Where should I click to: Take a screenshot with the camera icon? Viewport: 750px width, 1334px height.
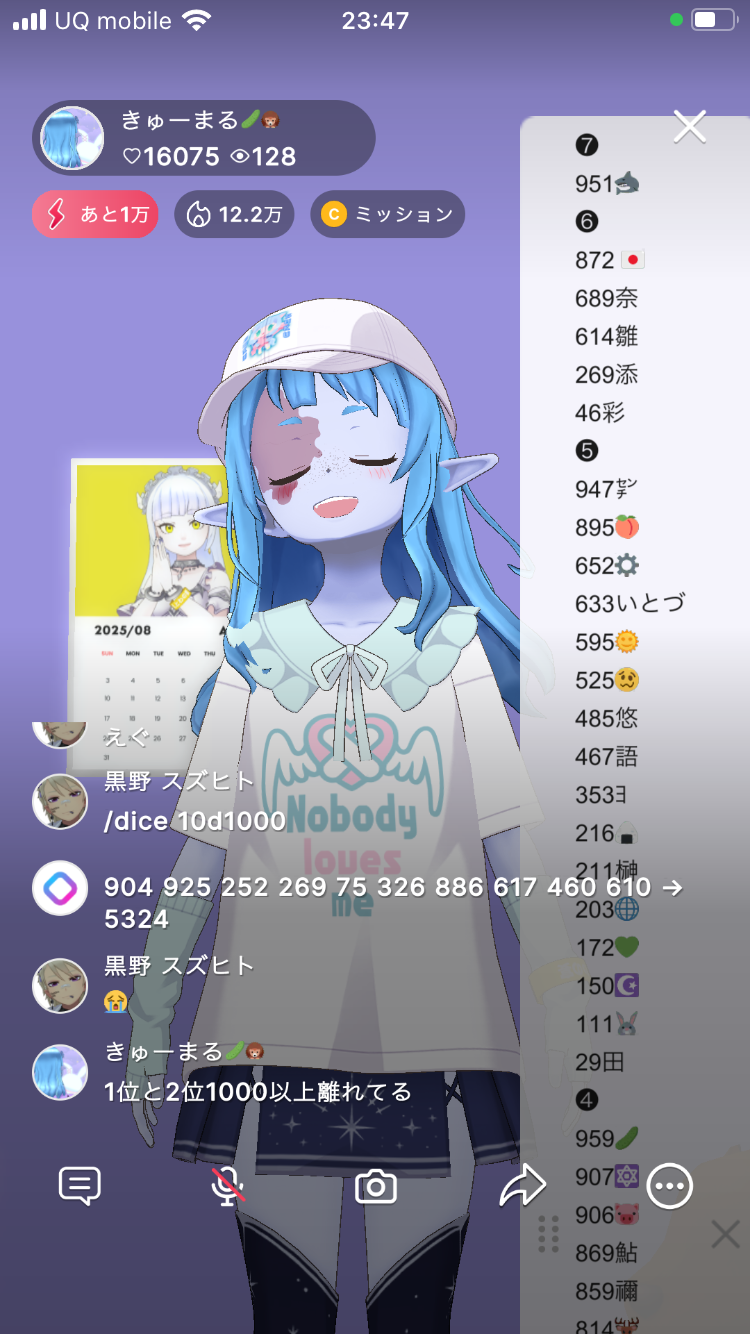[376, 1187]
